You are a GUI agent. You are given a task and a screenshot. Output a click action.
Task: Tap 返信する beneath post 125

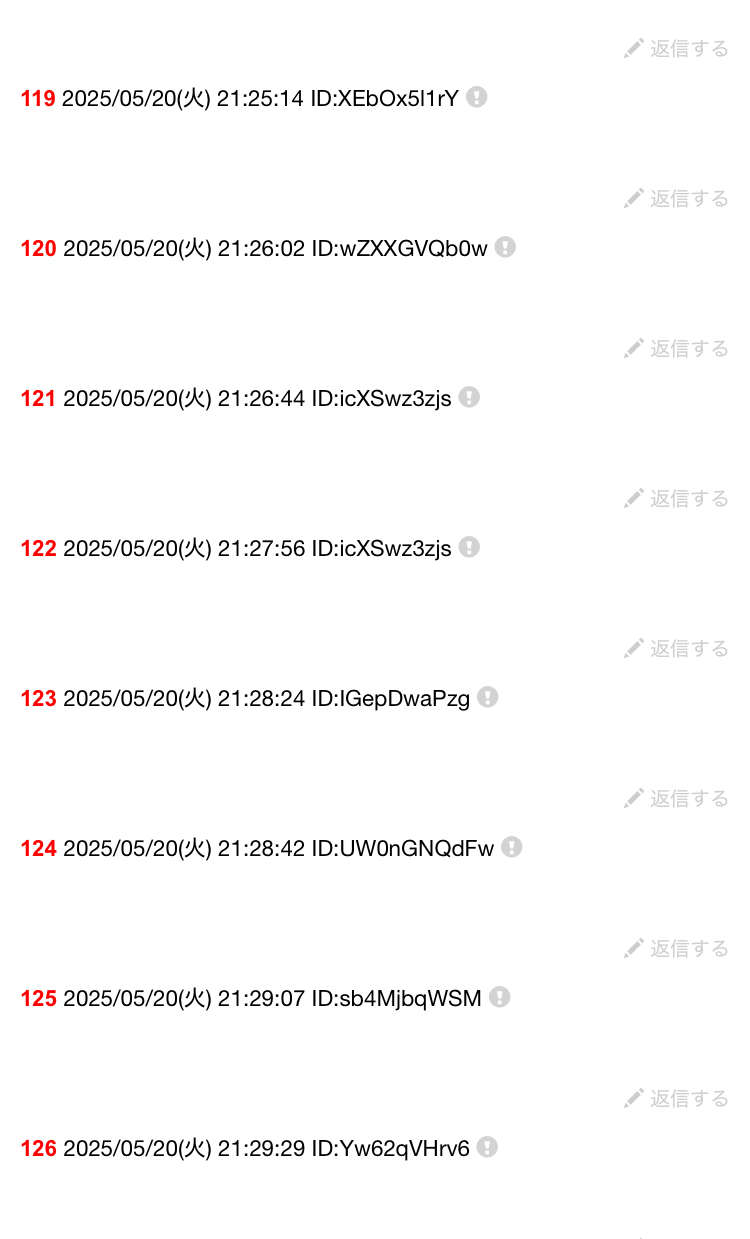(x=676, y=1098)
